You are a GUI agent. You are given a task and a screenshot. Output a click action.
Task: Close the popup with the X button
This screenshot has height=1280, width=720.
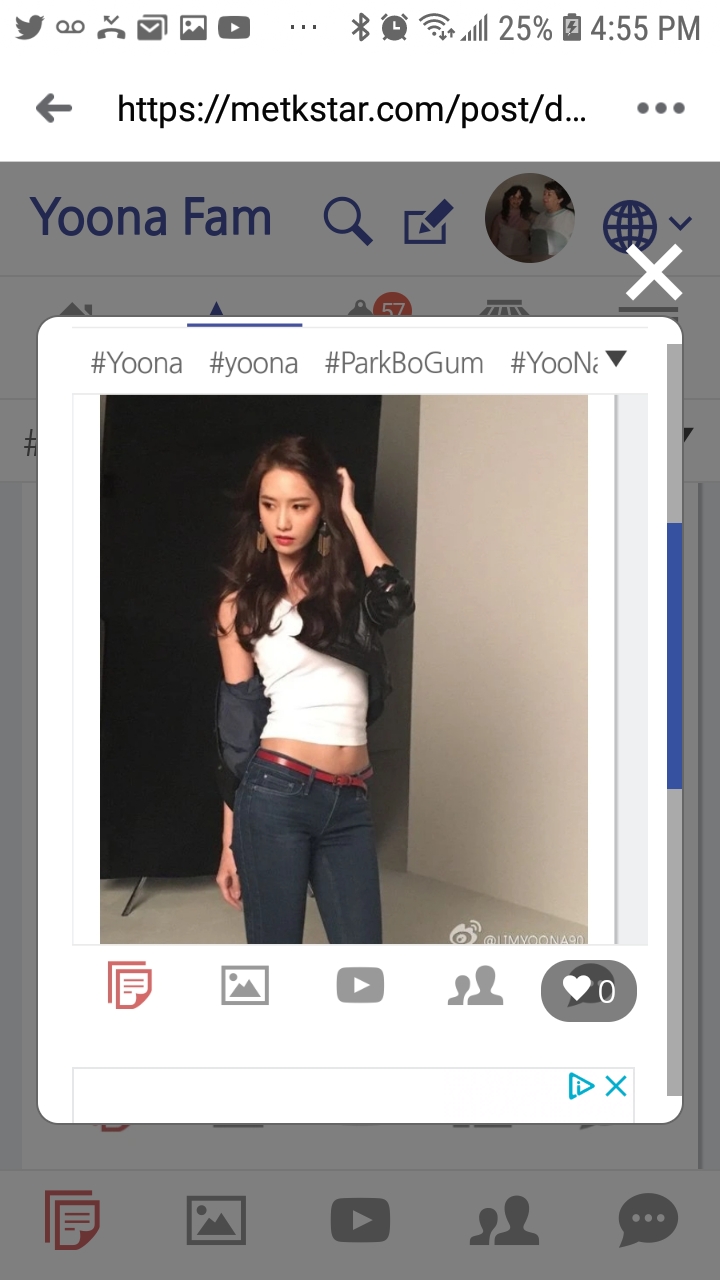tap(654, 272)
